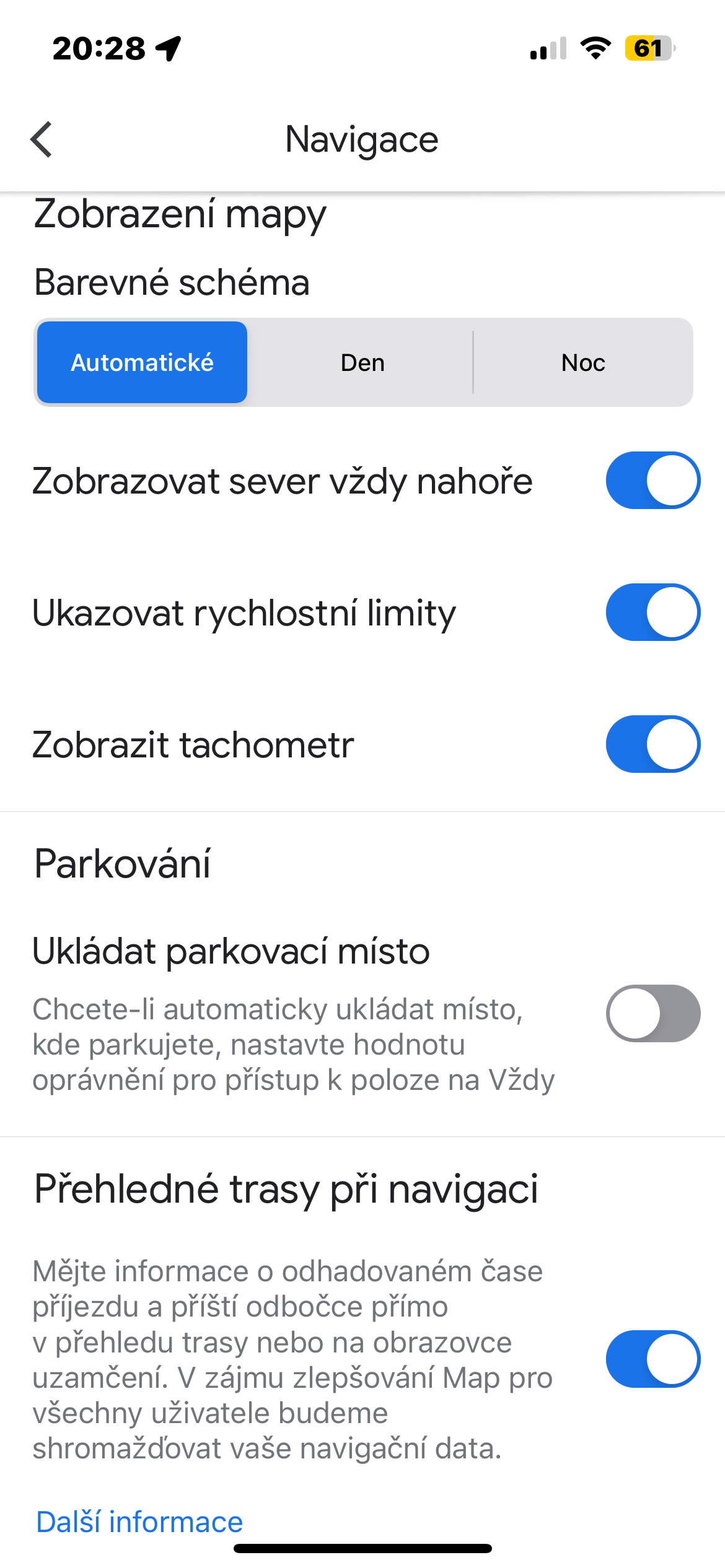Switch color scheme to Den
725x1568 pixels.
[362, 362]
